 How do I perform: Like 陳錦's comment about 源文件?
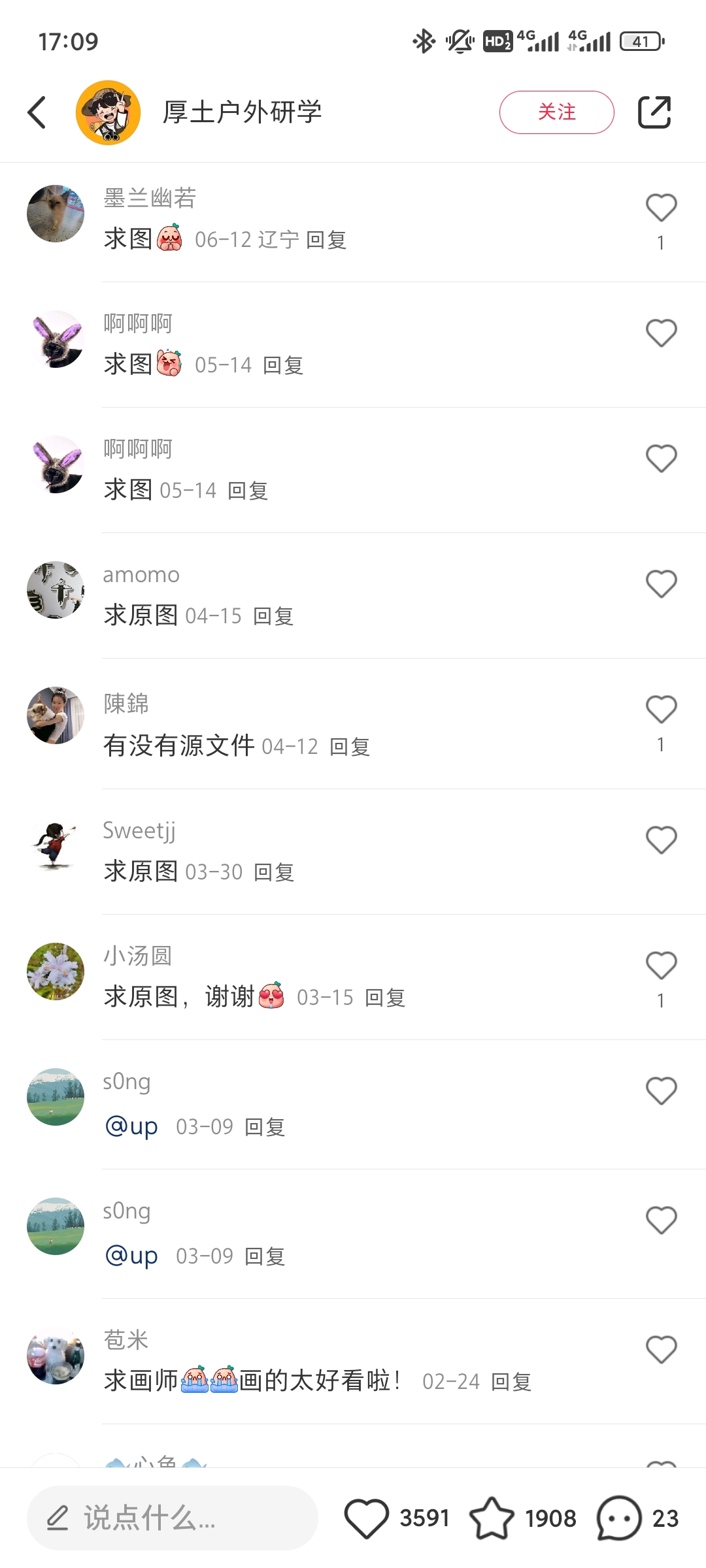(x=661, y=710)
